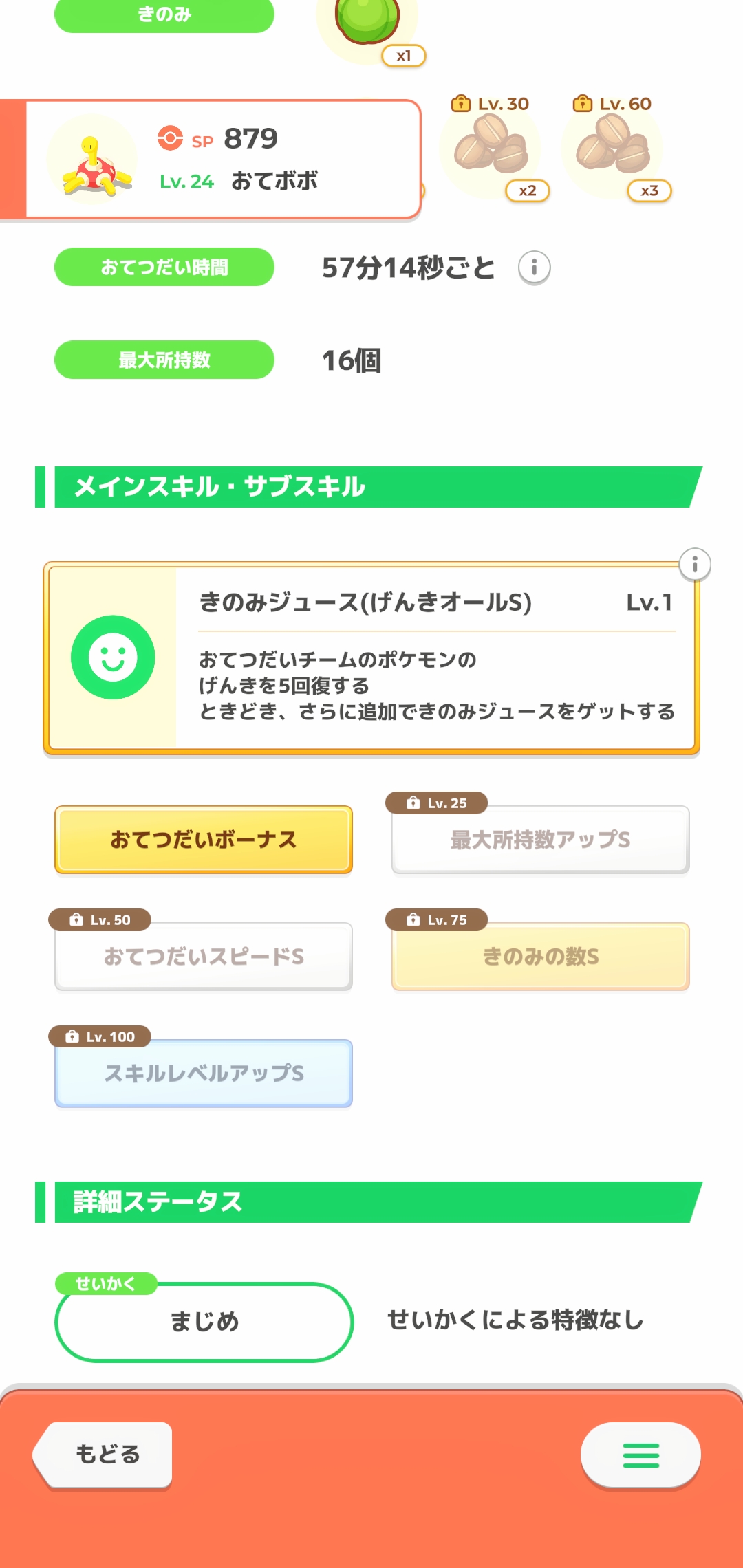The width and height of the screenshot is (743, 1568).
Task: Tap the まじめ nature box
Action: click(204, 1321)
